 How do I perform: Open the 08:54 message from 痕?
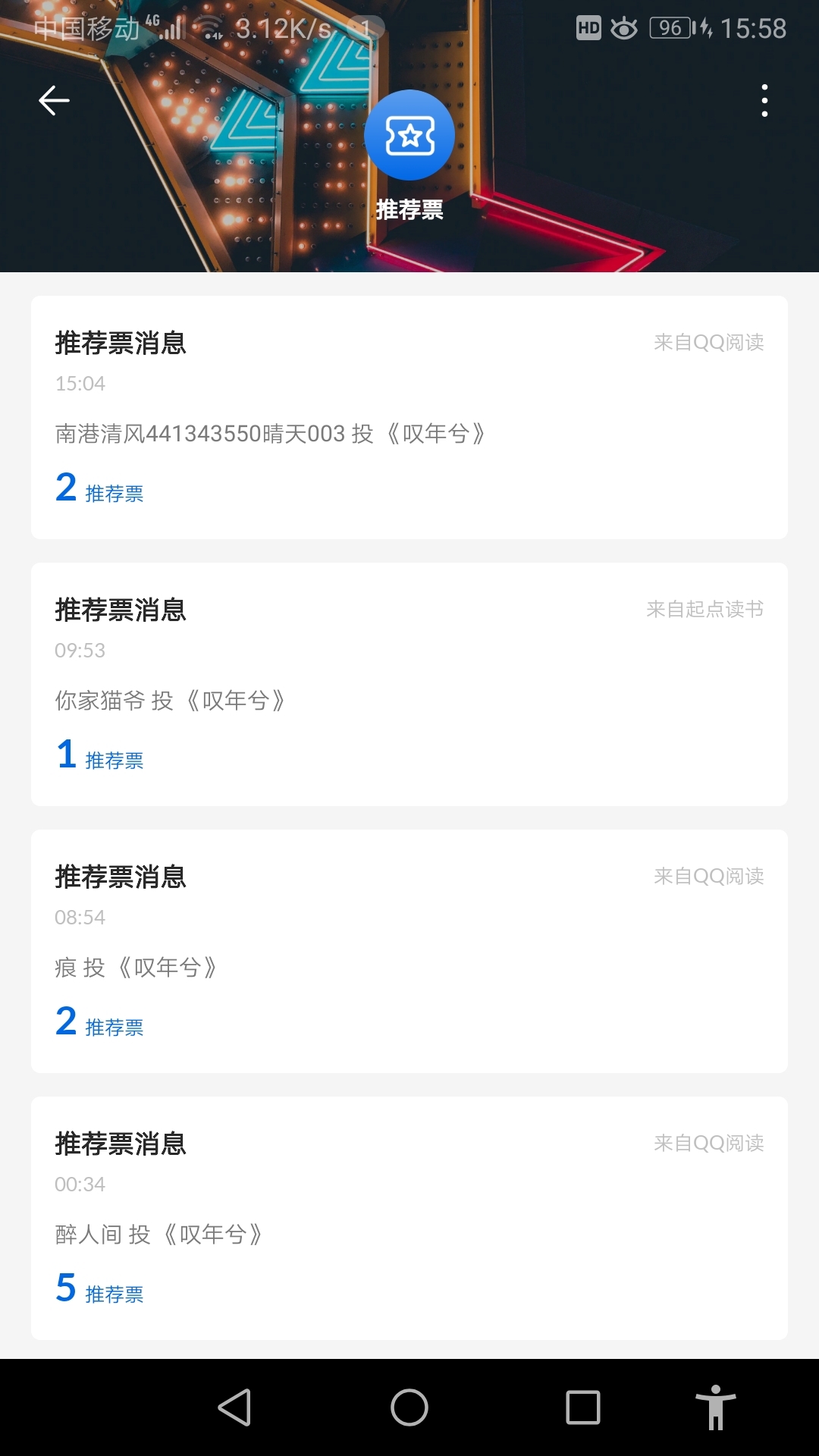point(409,951)
